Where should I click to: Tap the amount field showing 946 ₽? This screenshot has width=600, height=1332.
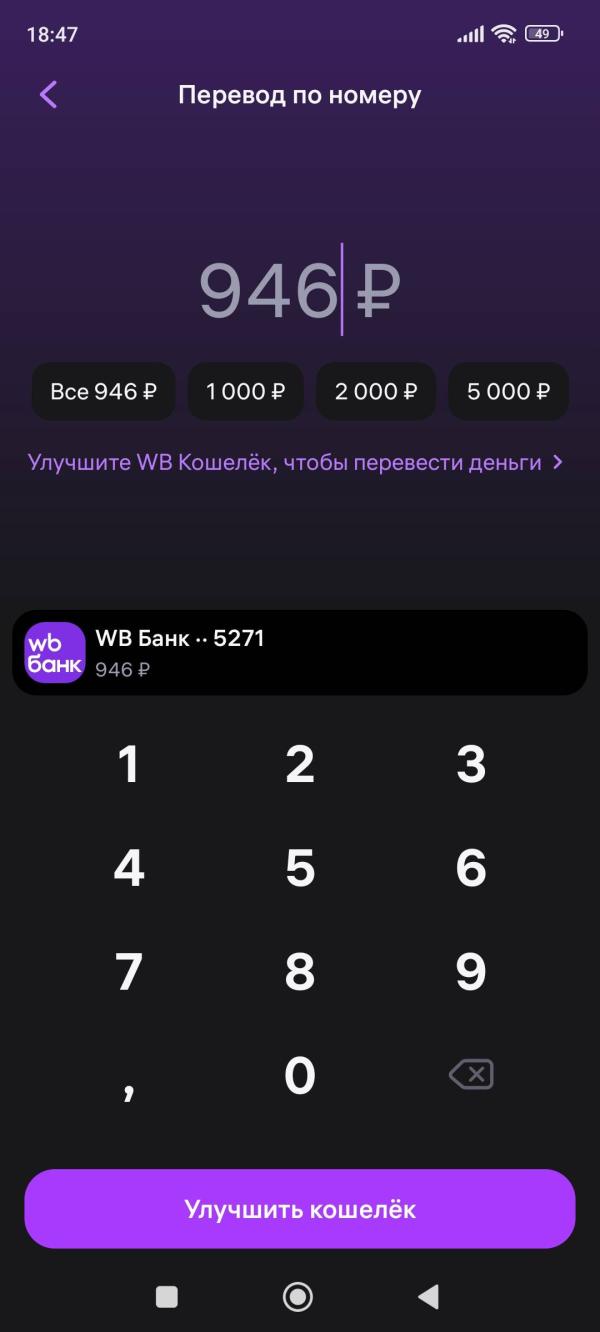(x=300, y=290)
